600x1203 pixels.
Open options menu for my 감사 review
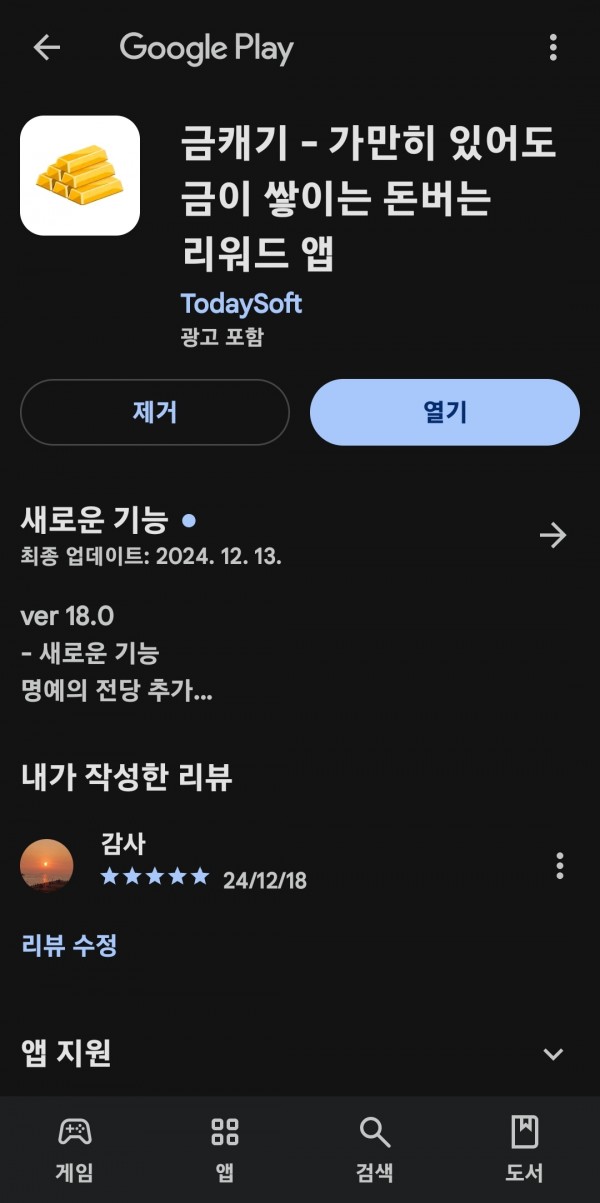(x=560, y=865)
